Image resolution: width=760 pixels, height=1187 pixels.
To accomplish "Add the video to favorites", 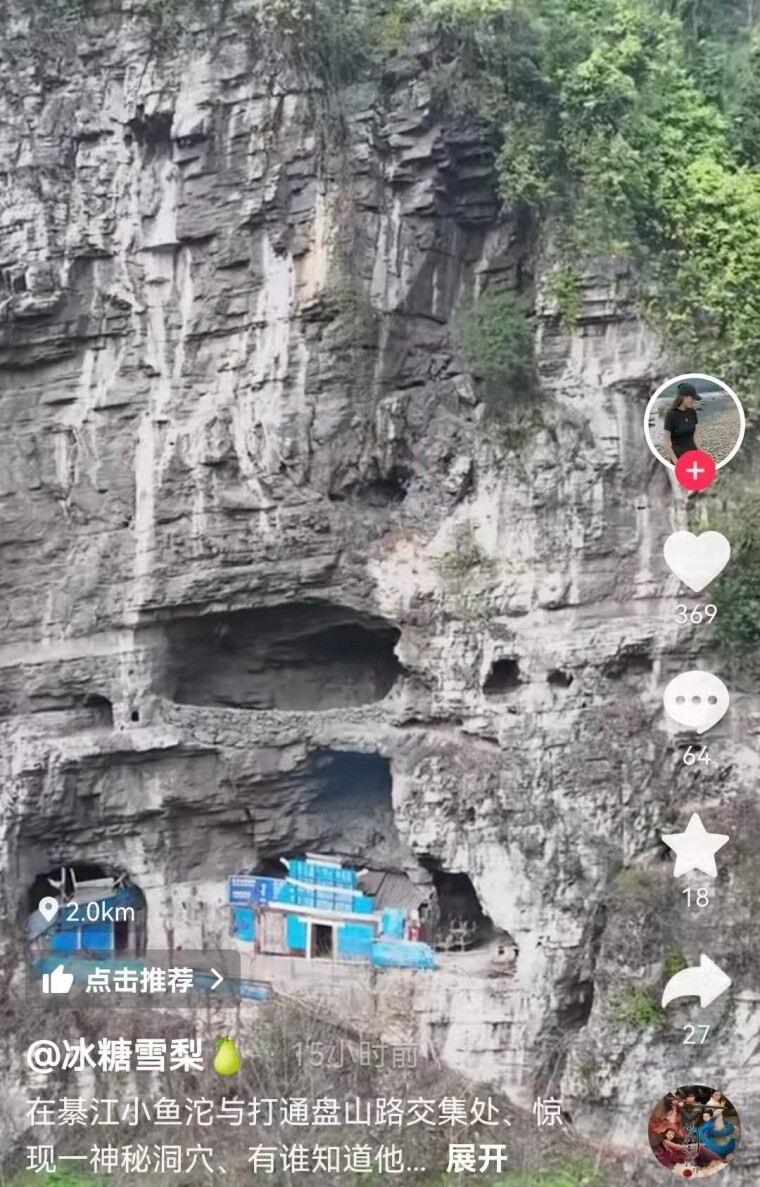I will pos(695,847).
